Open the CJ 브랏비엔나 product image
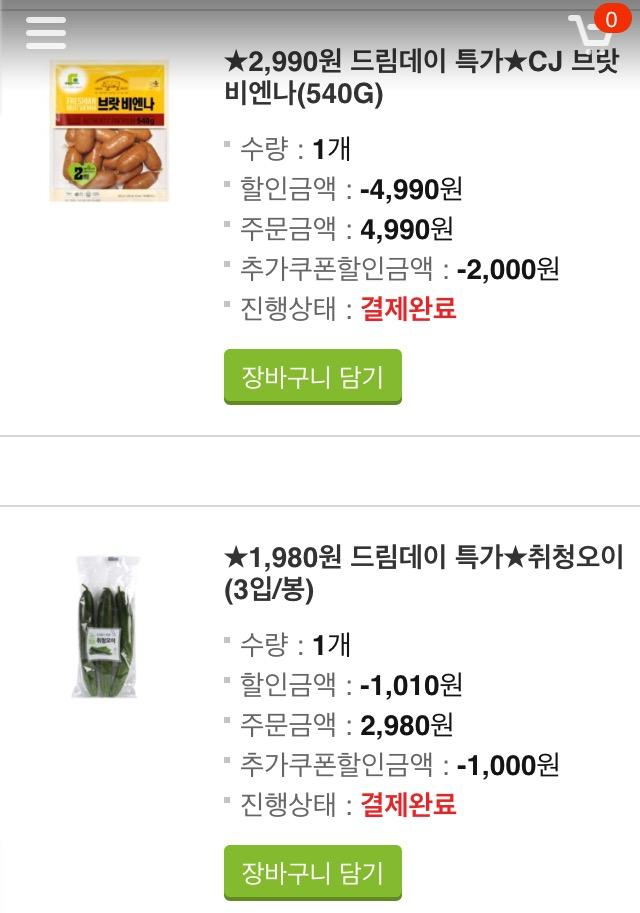640x913 pixels. click(x=109, y=132)
